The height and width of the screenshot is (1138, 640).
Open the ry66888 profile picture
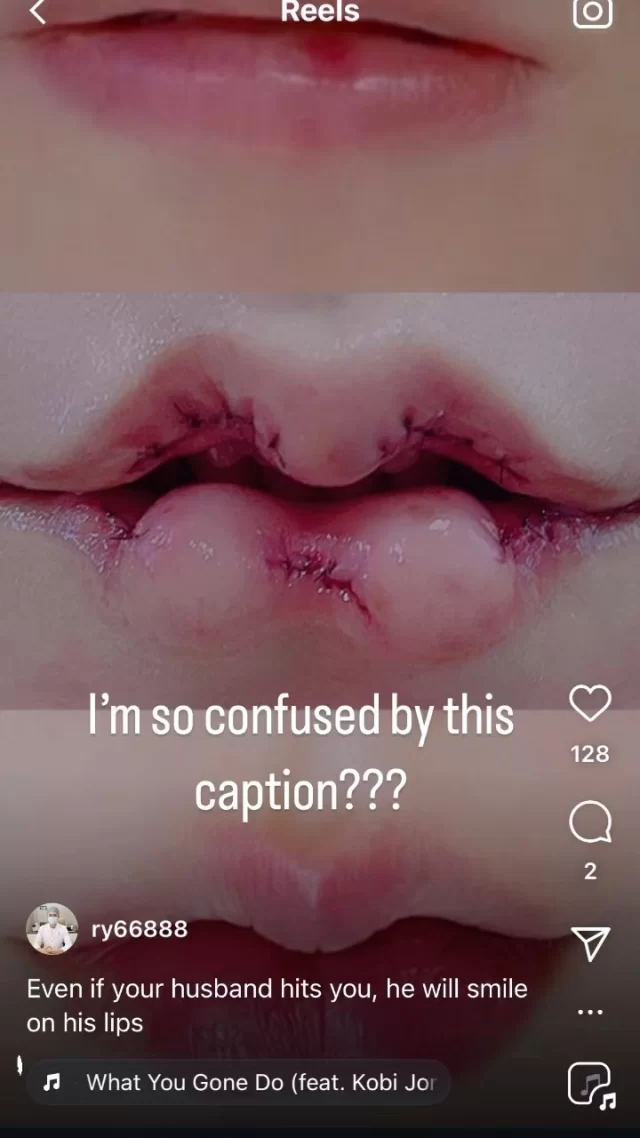[52, 928]
